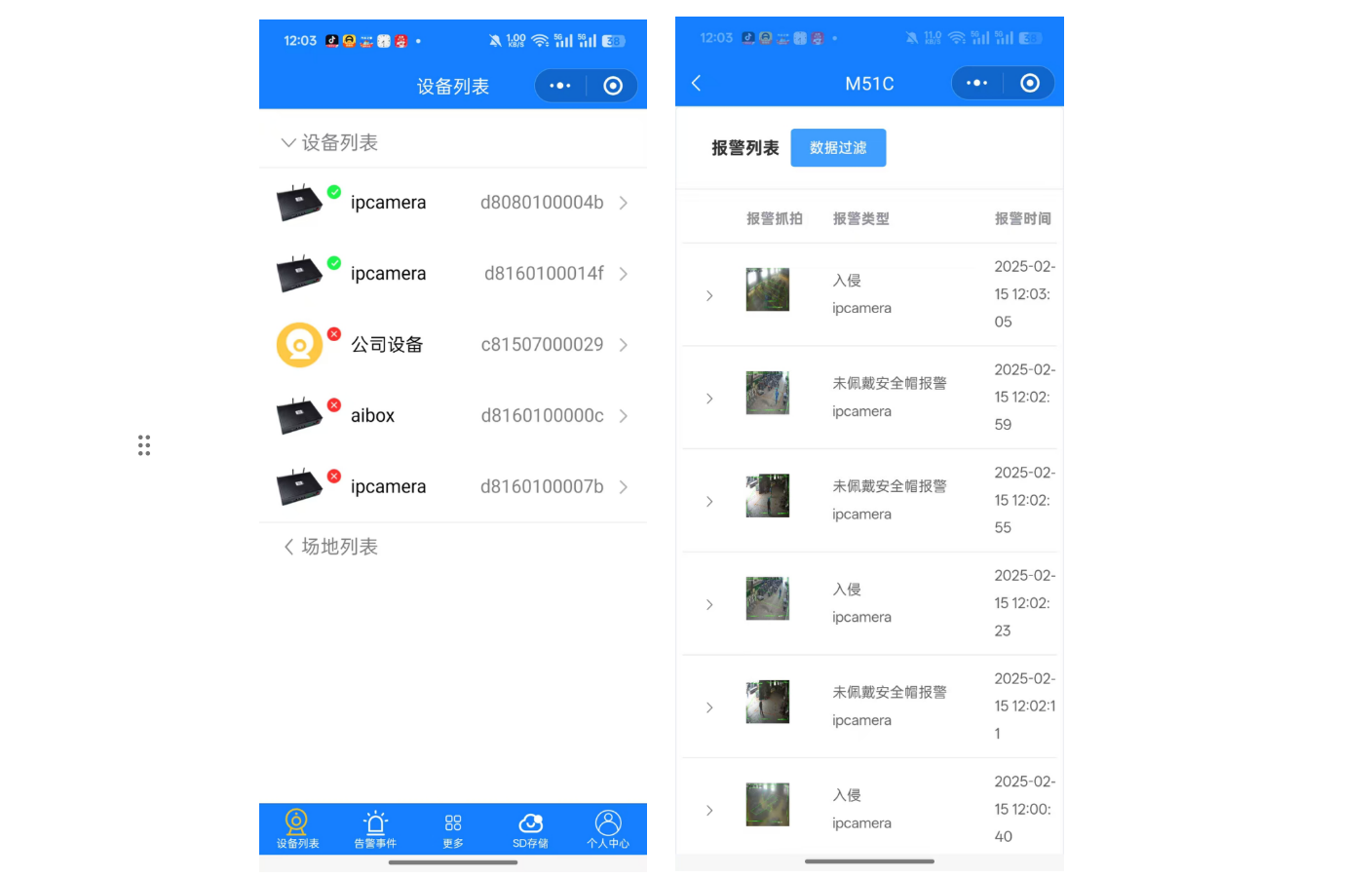
Task: Open the 公司设备 device row
Action: (x=453, y=345)
